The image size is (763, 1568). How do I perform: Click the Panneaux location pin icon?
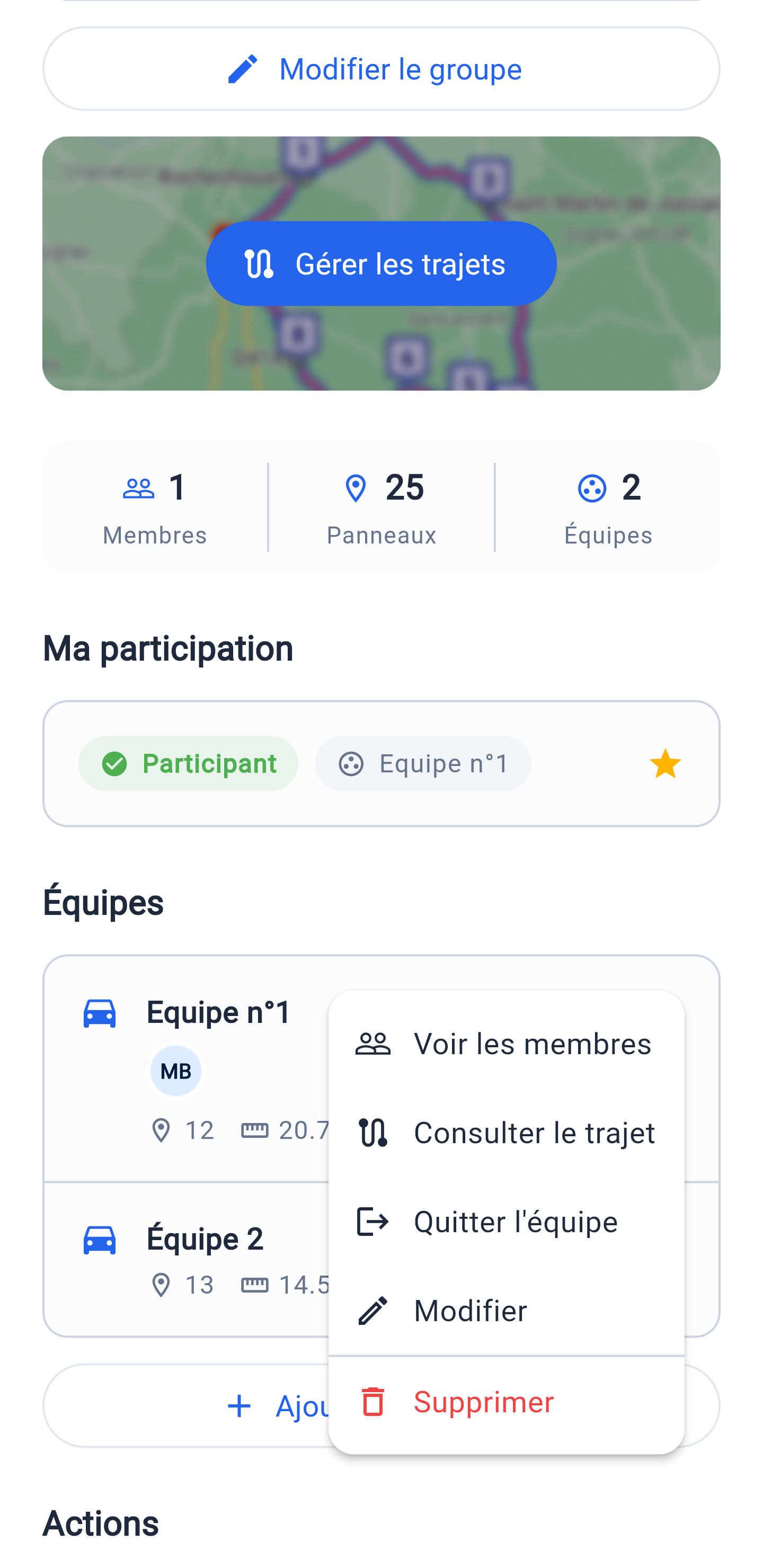pos(355,486)
